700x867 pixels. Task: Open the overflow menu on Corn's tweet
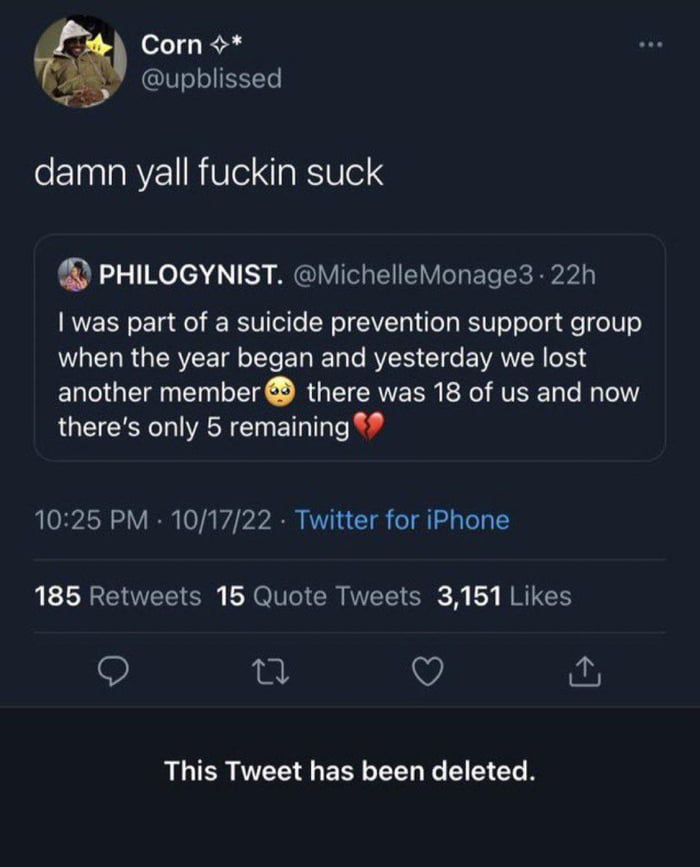[651, 46]
